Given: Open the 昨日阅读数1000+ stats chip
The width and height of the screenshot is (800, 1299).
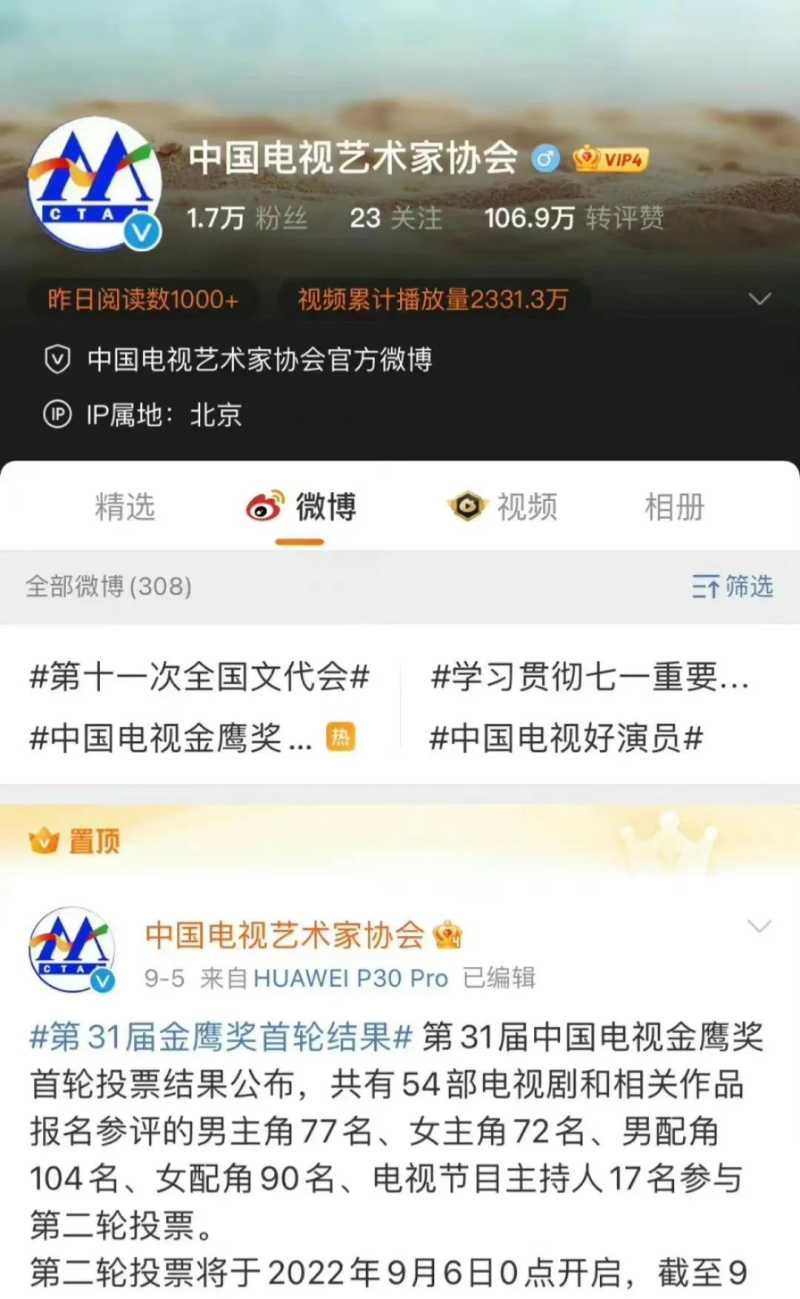Looking at the screenshot, I should [x=143, y=299].
